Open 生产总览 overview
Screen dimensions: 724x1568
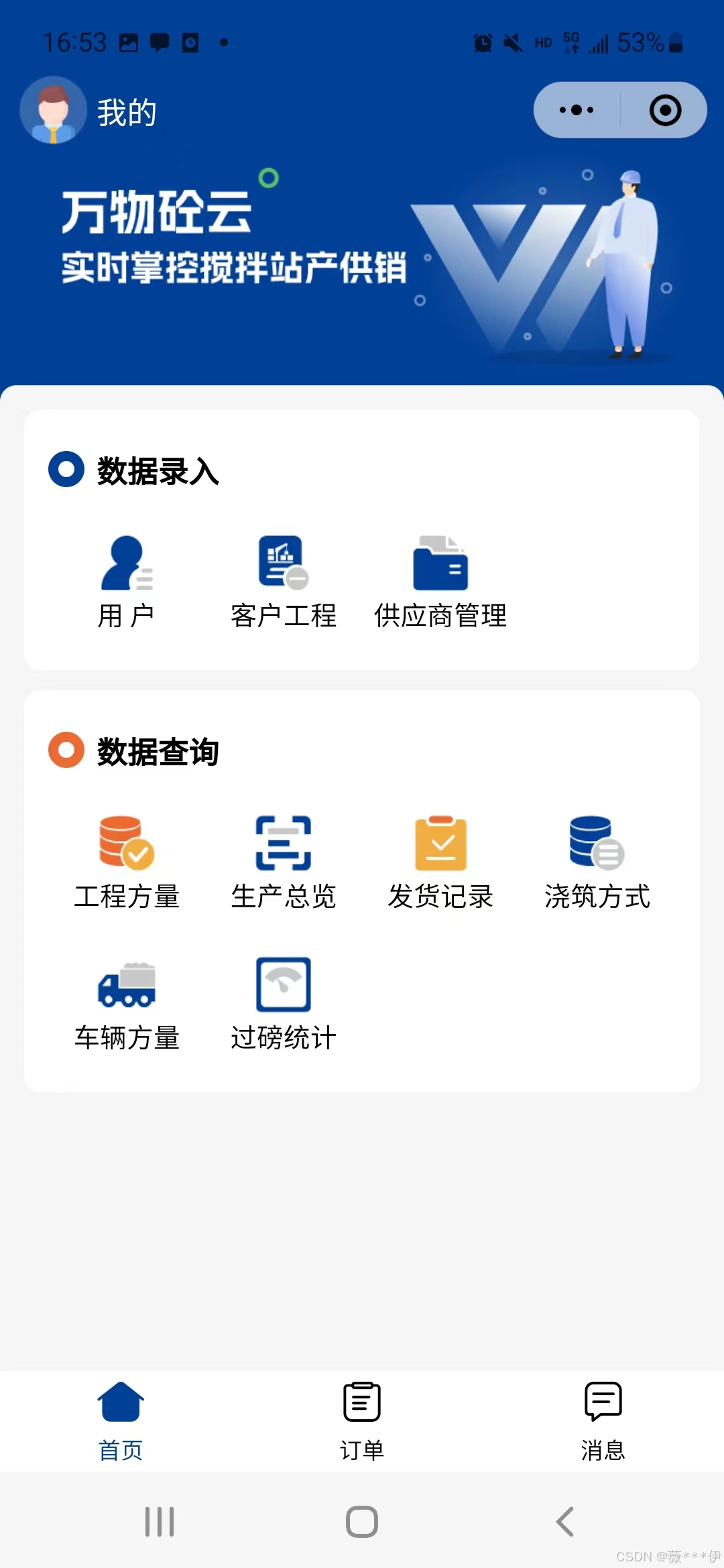284,862
